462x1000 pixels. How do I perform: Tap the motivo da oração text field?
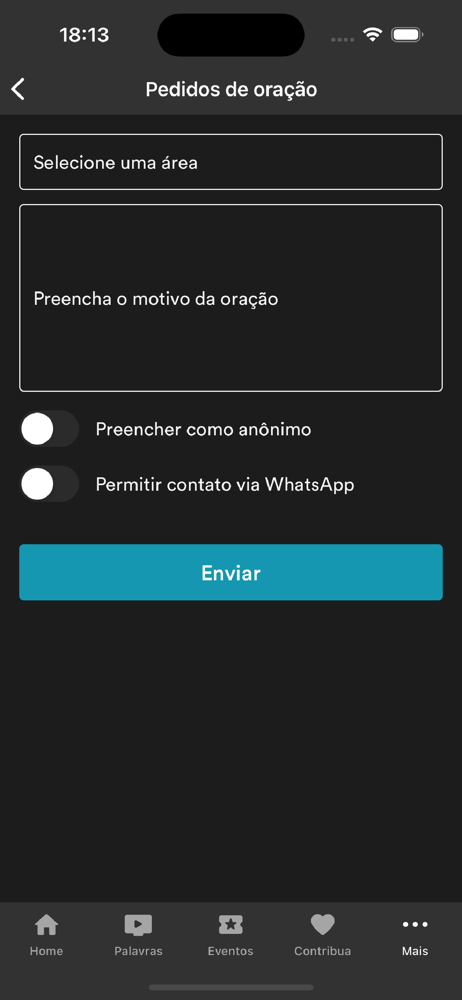231,298
